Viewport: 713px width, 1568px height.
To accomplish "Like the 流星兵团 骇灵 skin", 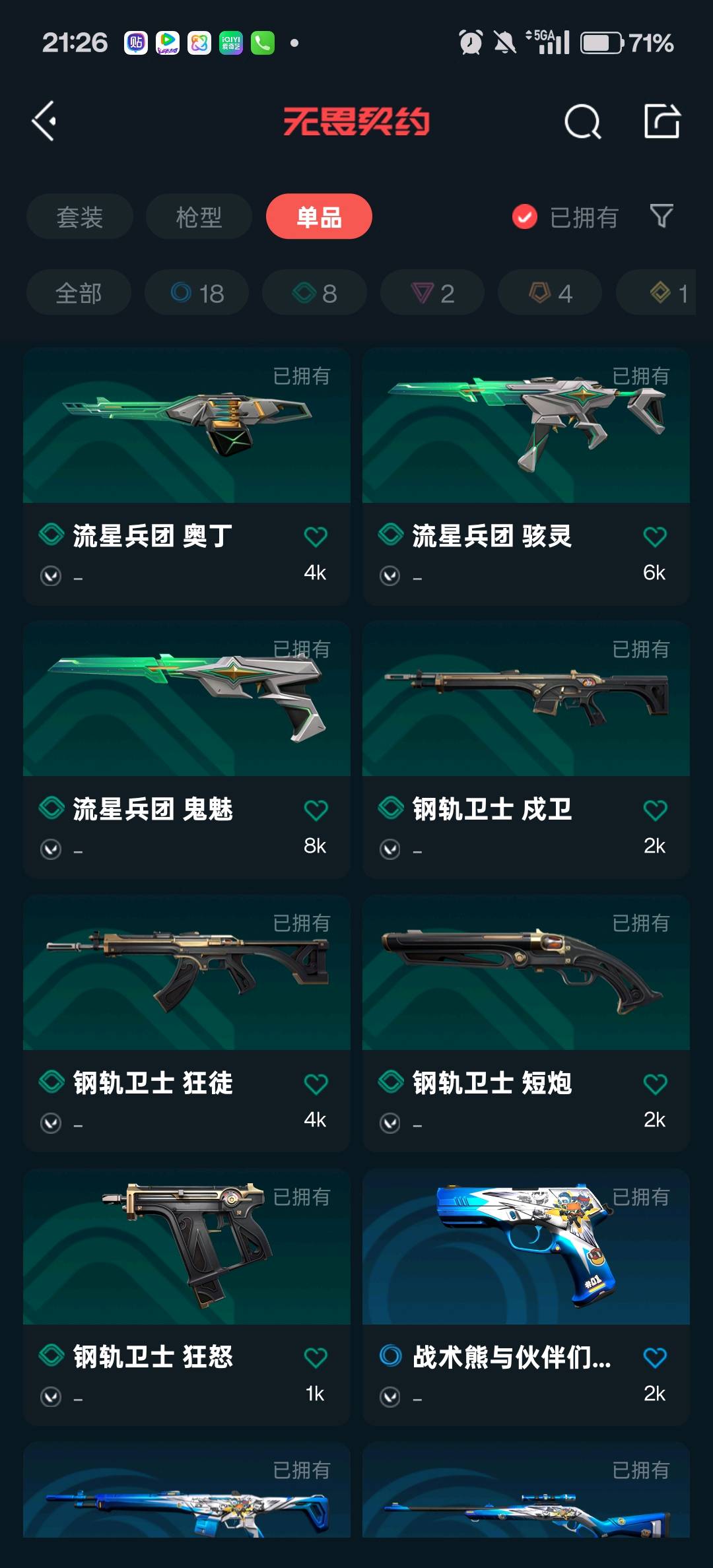I will point(655,537).
